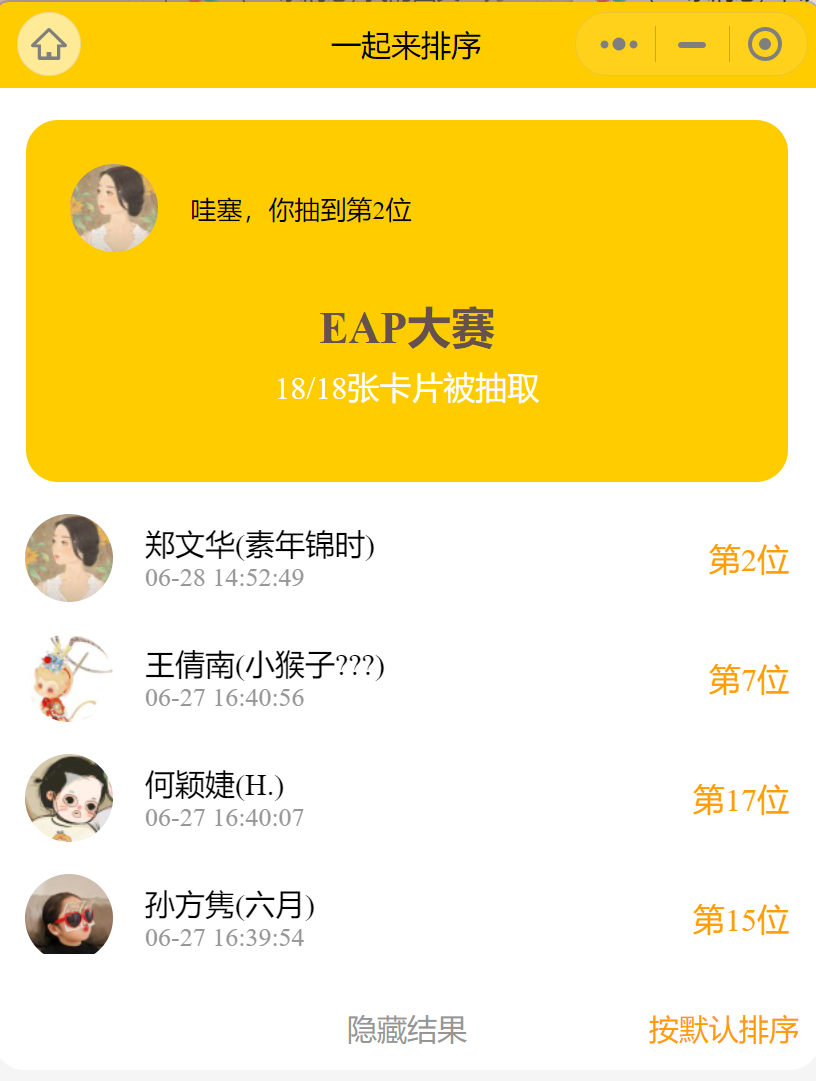Close the mini program via circle icon
816x1081 pixels.
tap(765, 45)
